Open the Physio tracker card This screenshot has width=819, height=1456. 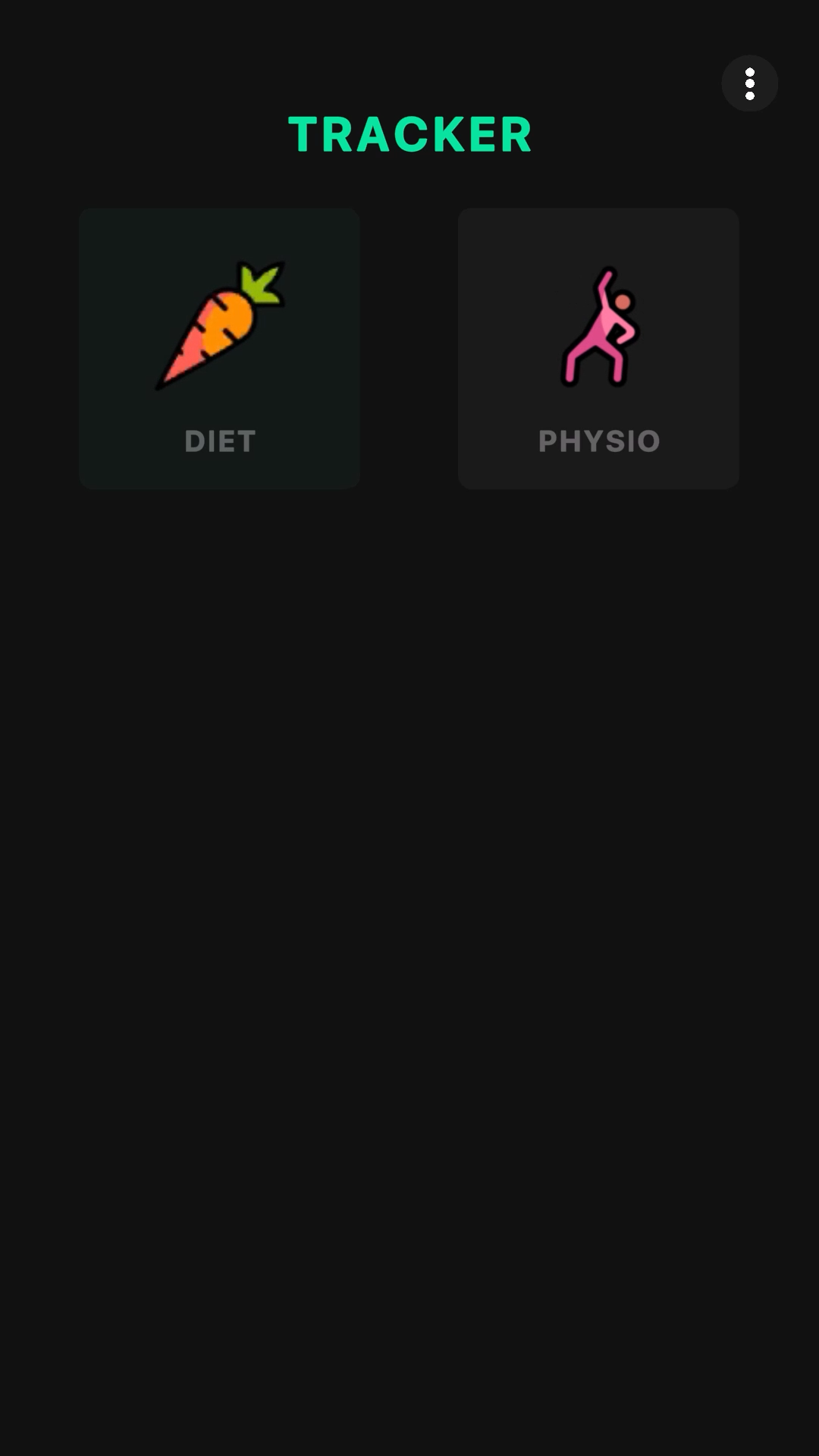pyautogui.click(x=598, y=349)
